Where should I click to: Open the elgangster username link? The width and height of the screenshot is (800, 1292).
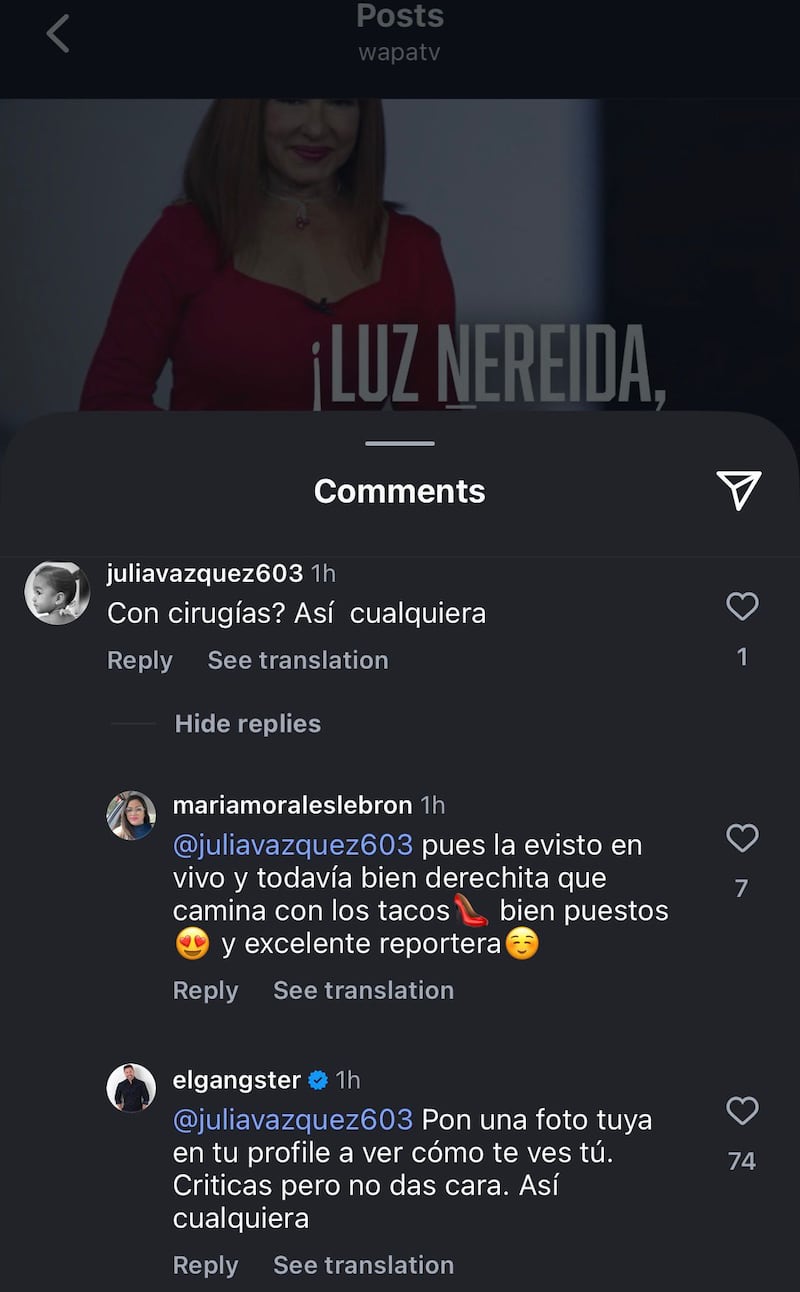pos(237,1080)
